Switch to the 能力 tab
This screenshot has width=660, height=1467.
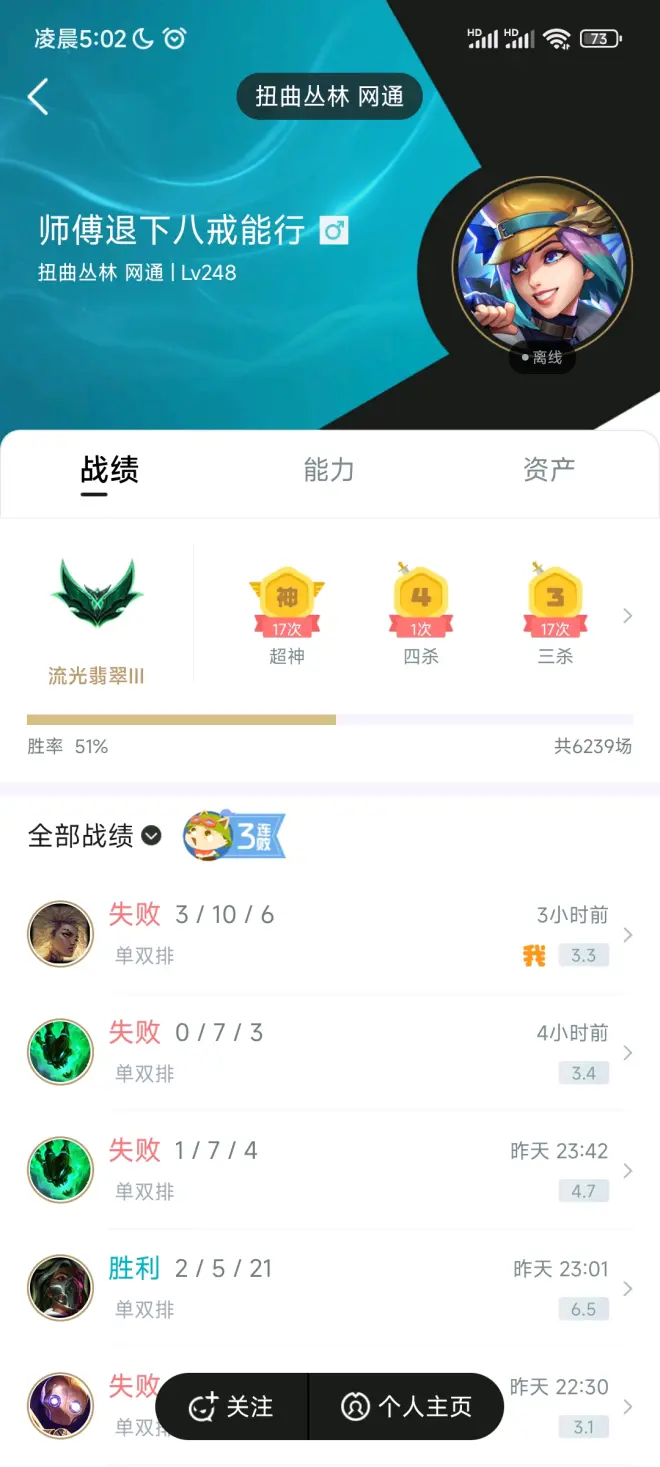(329, 470)
